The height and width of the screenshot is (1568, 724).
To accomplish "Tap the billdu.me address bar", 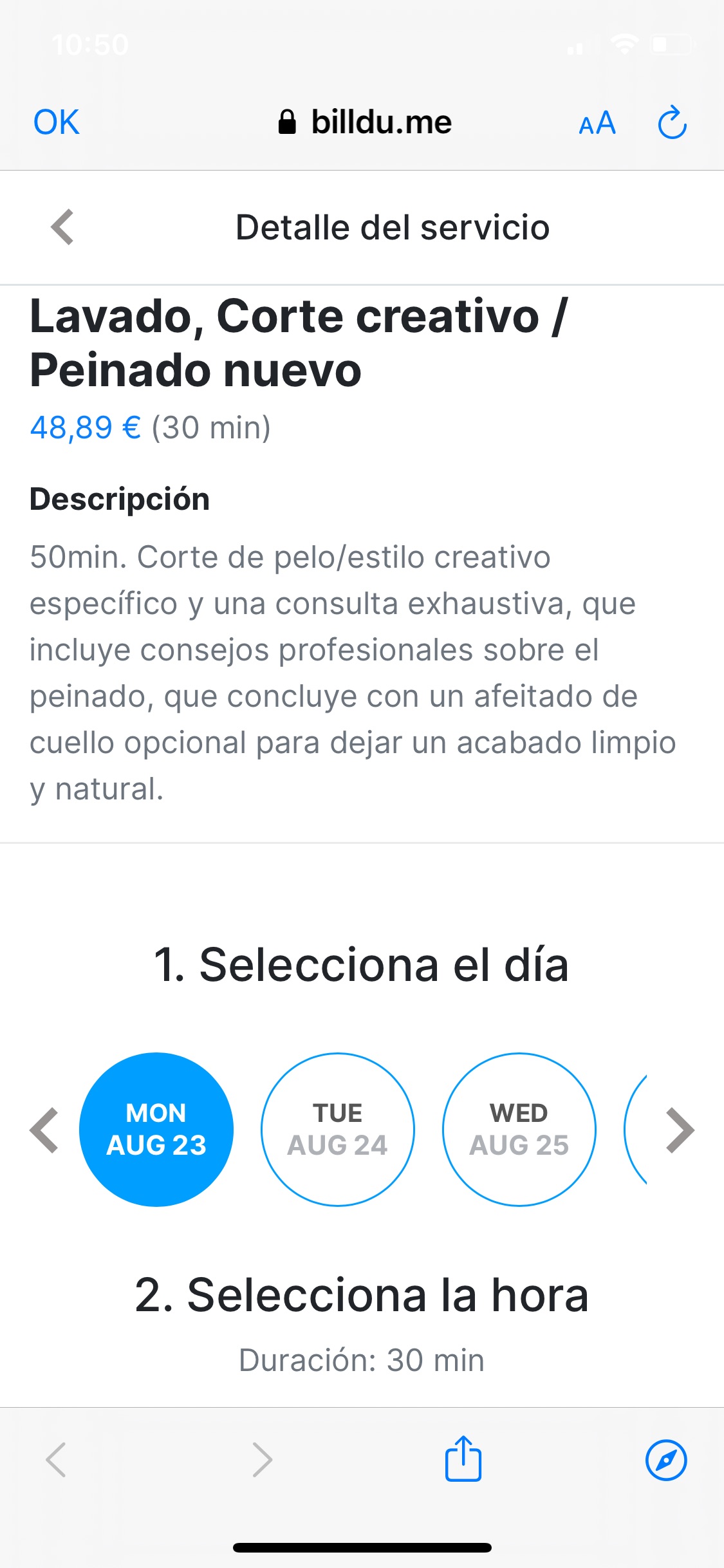I will [x=365, y=122].
